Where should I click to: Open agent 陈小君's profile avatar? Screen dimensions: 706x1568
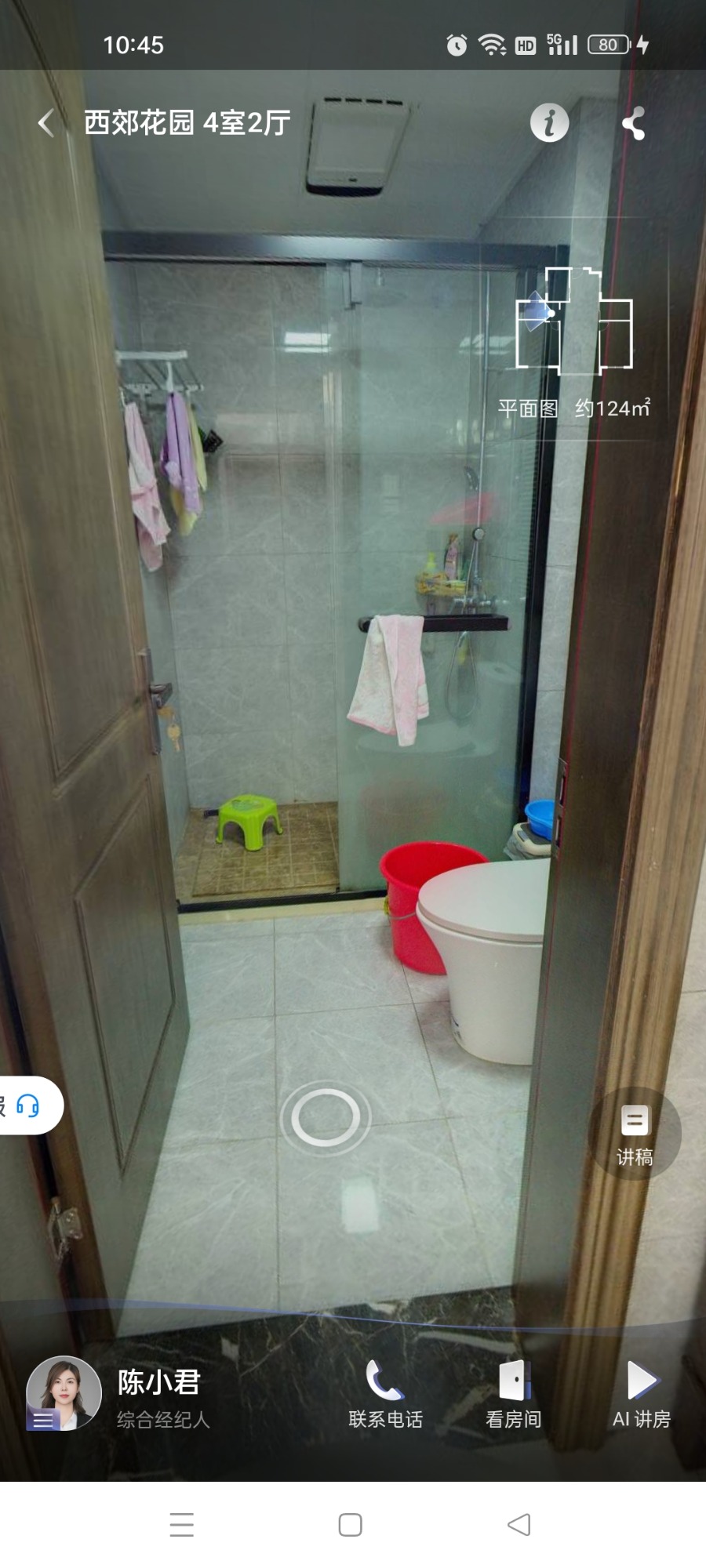[x=64, y=1393]
